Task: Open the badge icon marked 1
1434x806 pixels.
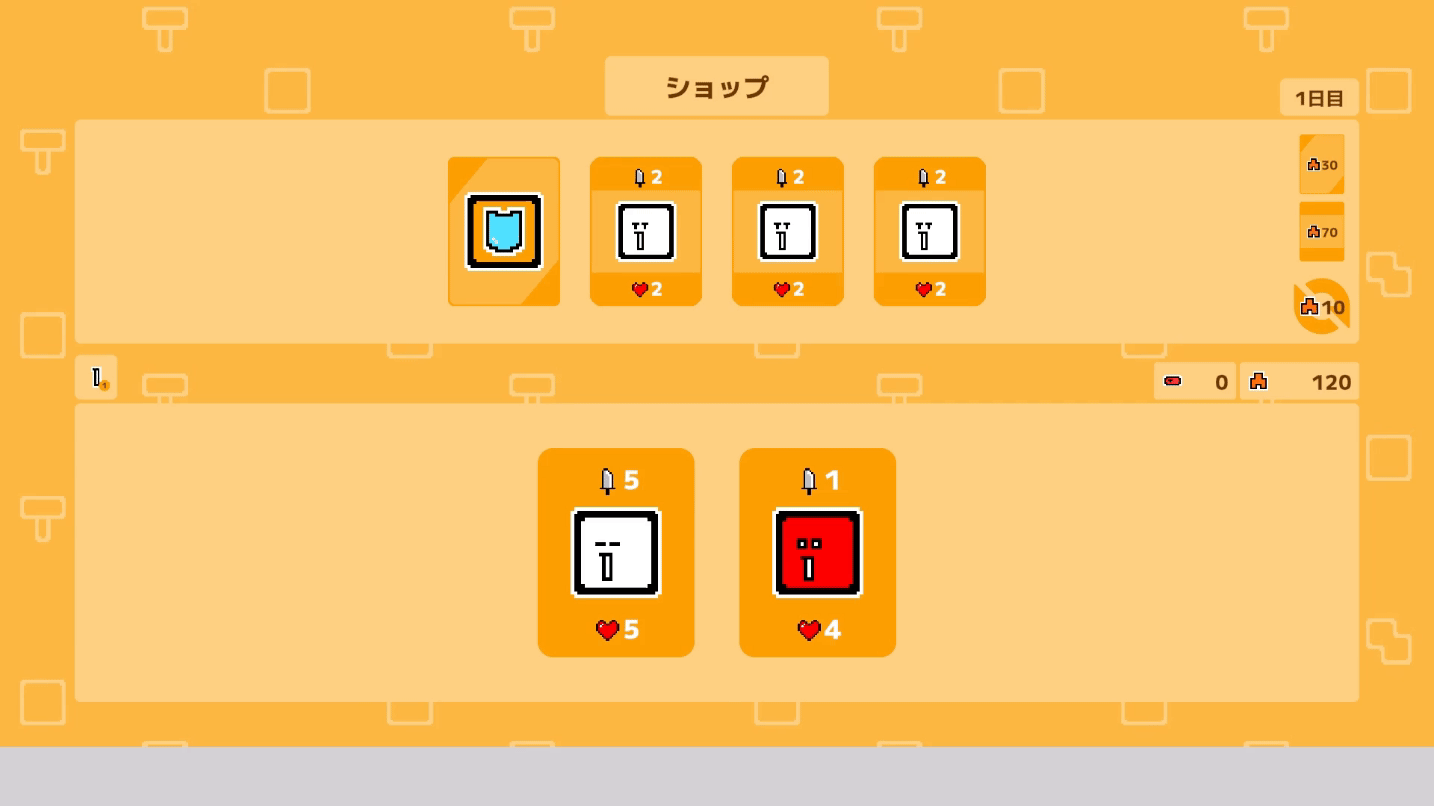Action: point(97,378)
